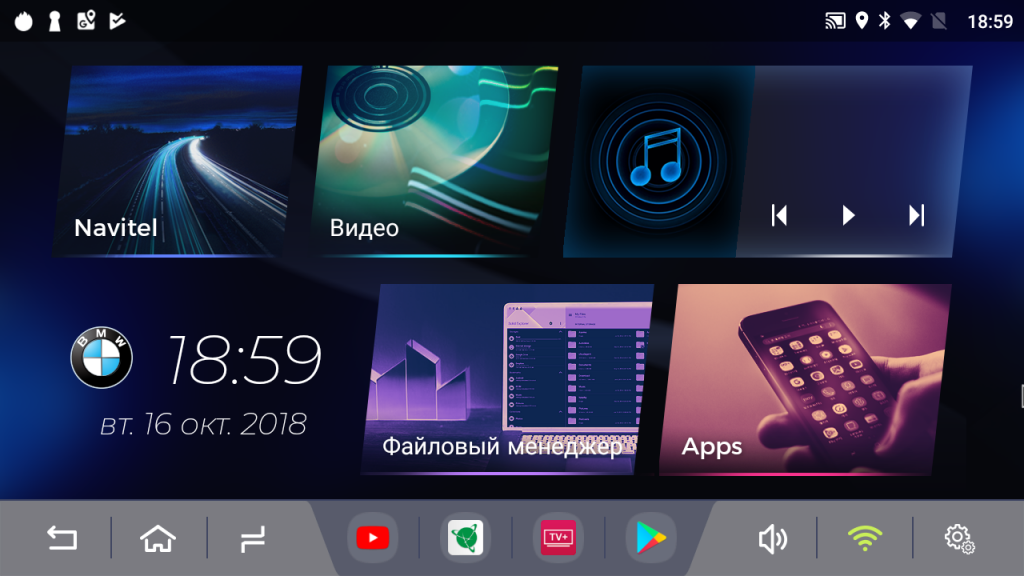The image size is (1024, 576).
Task: Open the Navitel navigation tile
Action: tap(178, 160)
